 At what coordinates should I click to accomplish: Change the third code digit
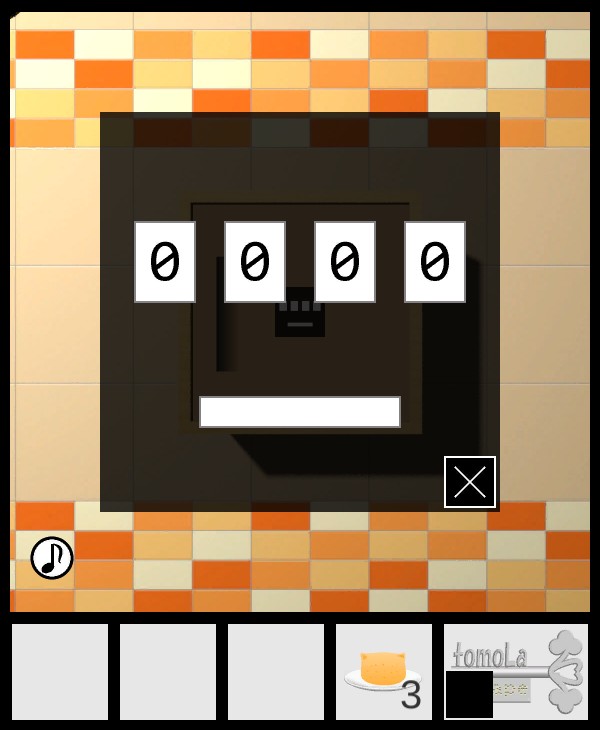pyautogui.click(x=345, y=262)
